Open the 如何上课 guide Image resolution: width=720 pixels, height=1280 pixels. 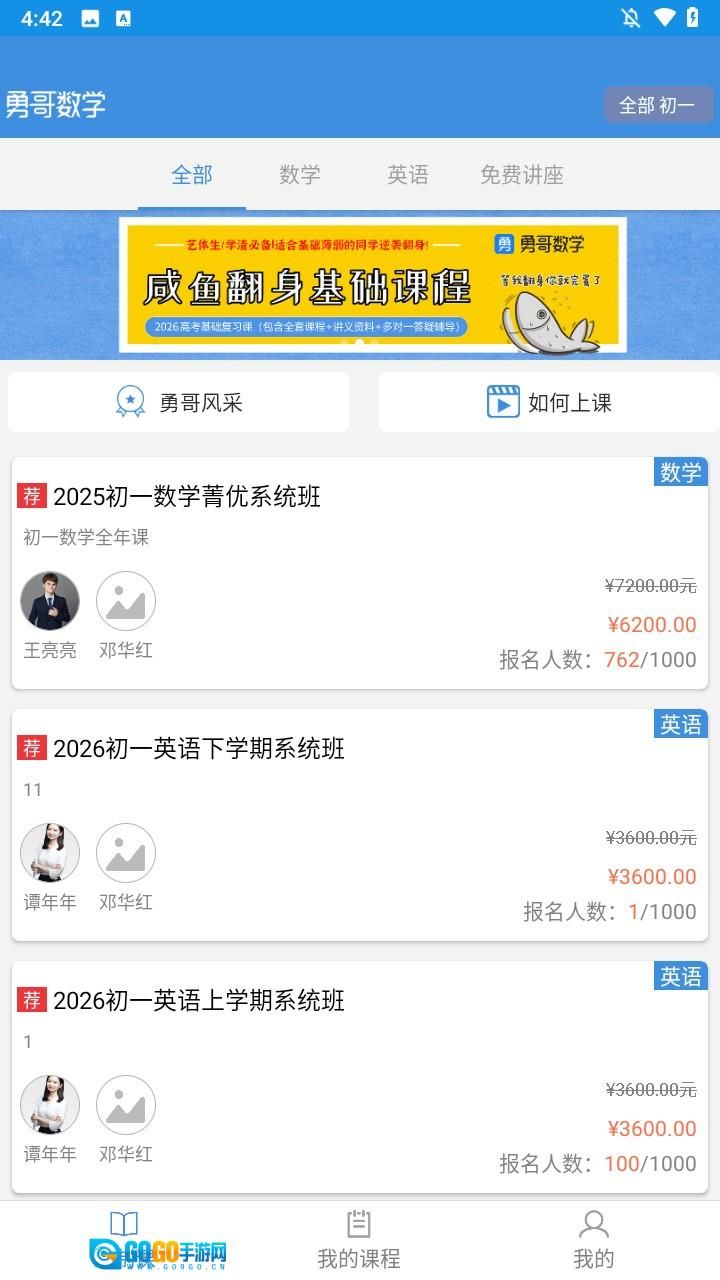point(549,403)
